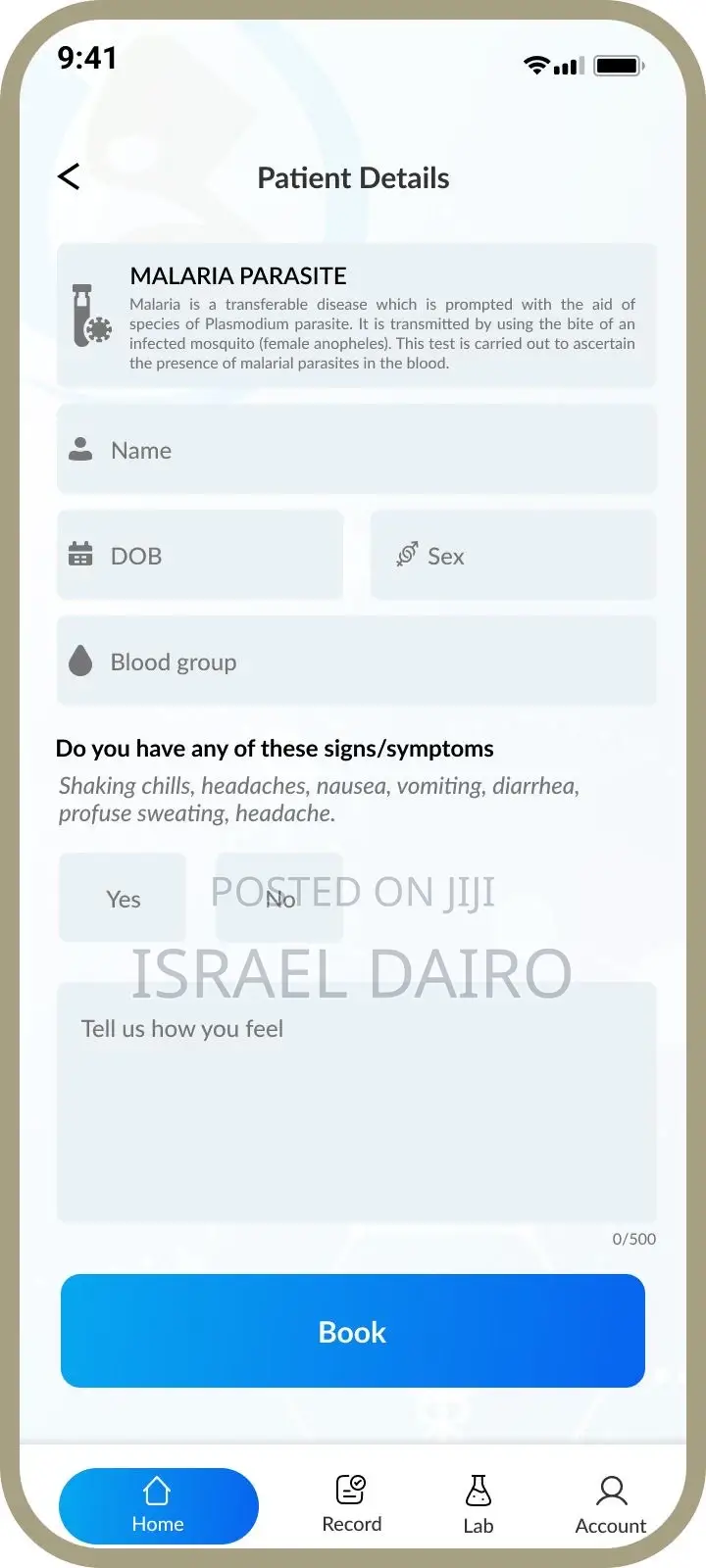
Task: Answer Yes to signs/symptoms
Action: point(123,898)
